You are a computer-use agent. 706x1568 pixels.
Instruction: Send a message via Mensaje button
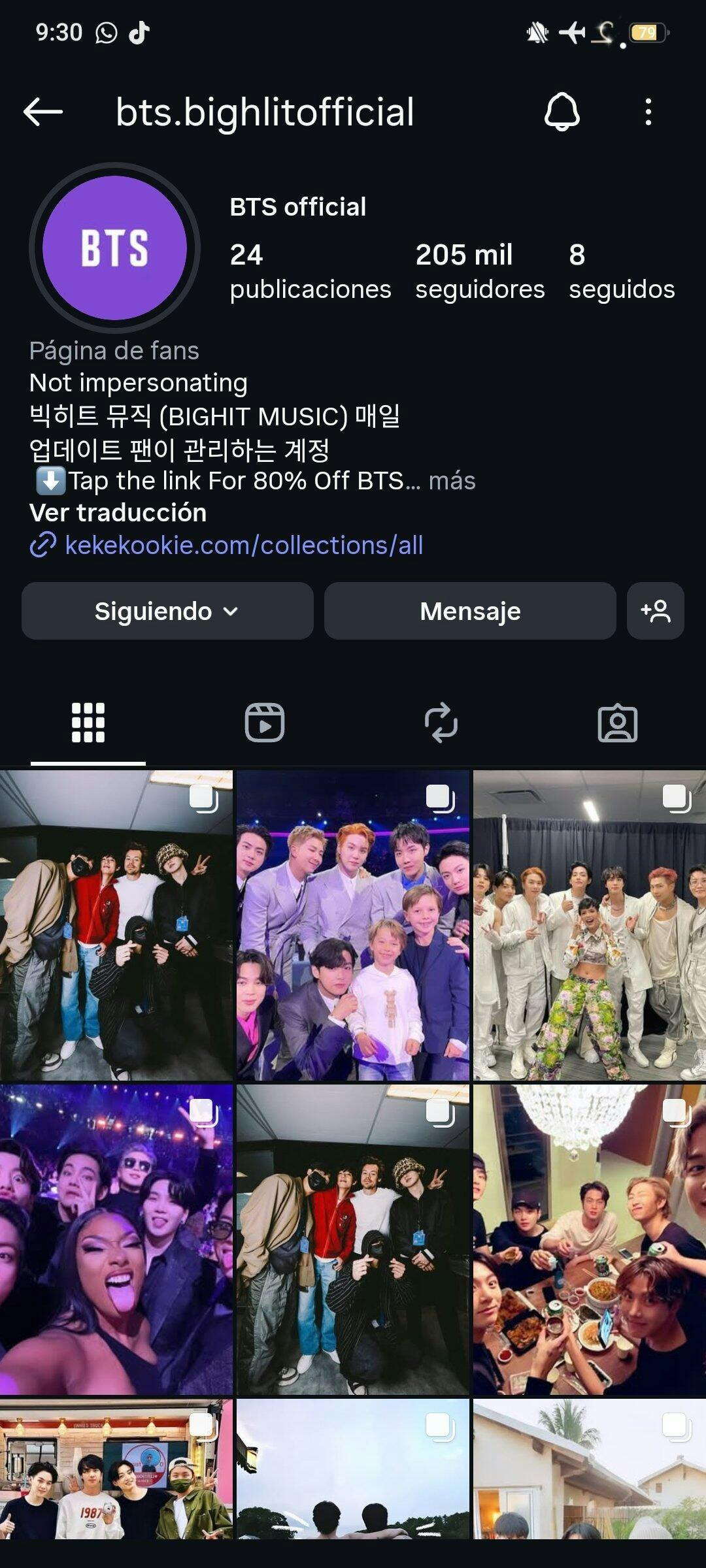(x=470, y=611)
